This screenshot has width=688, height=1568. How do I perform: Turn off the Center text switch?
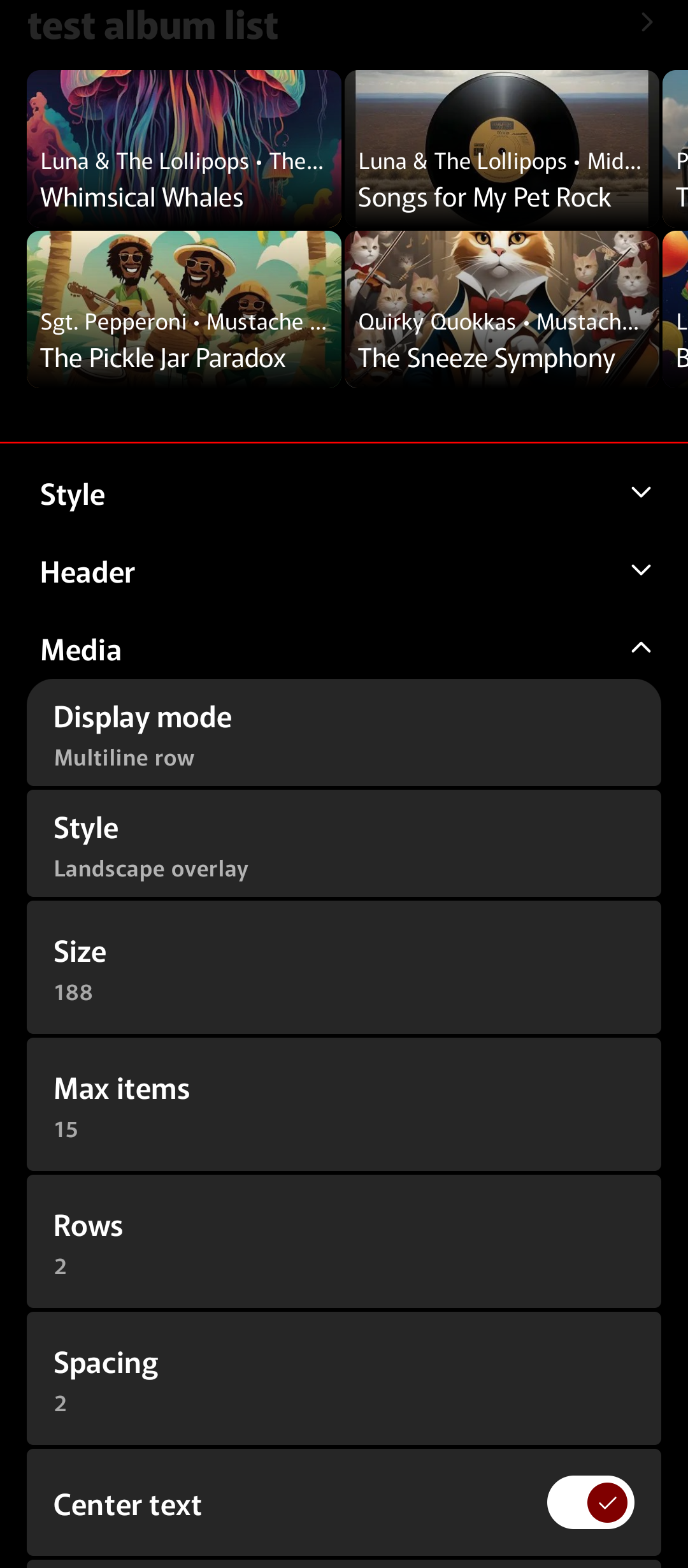click(x=591, y=1503)
